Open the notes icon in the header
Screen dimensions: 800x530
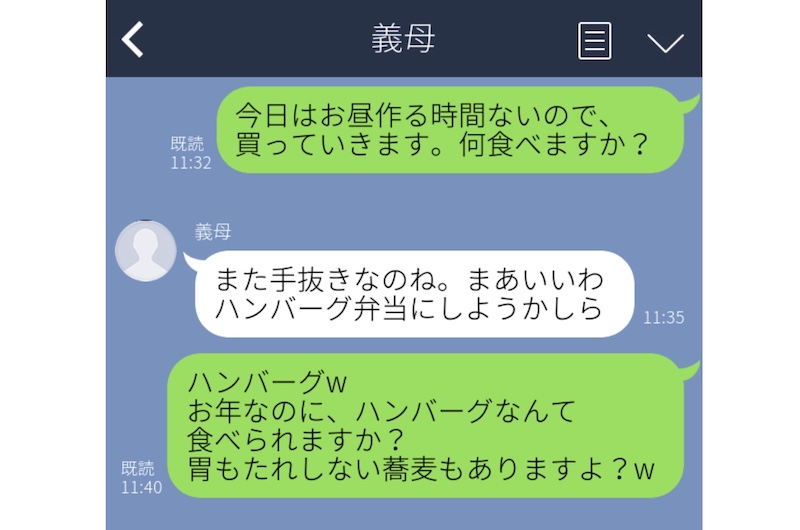(594, 41)
